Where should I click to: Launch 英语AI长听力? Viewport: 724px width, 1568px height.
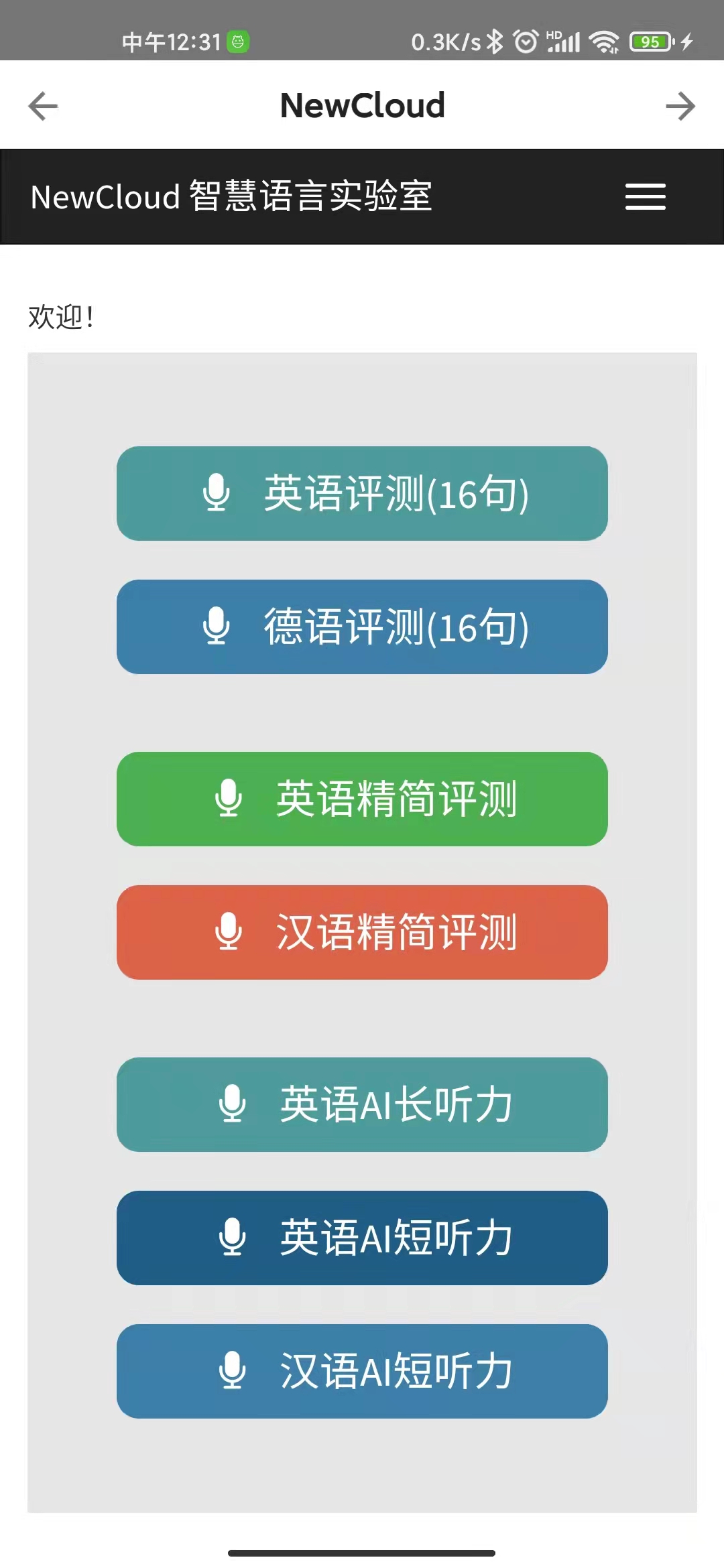click(x=362, y=1104)
